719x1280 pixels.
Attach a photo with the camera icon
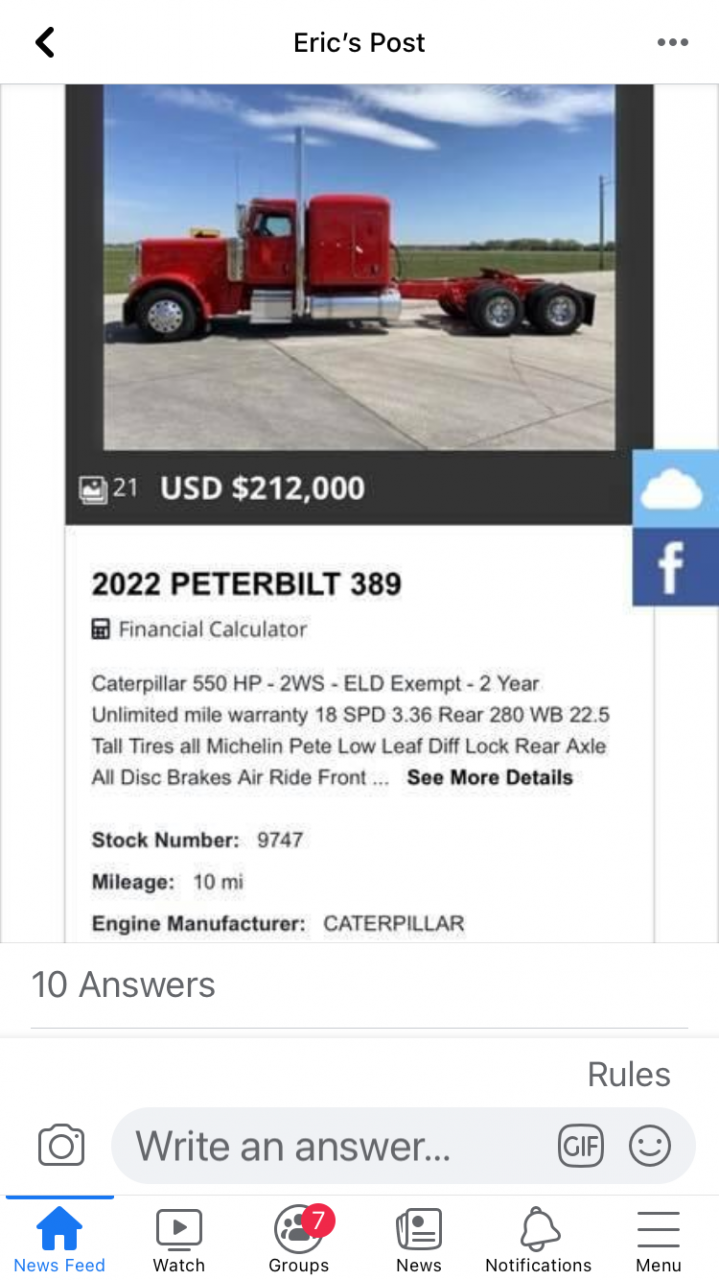61,1146
